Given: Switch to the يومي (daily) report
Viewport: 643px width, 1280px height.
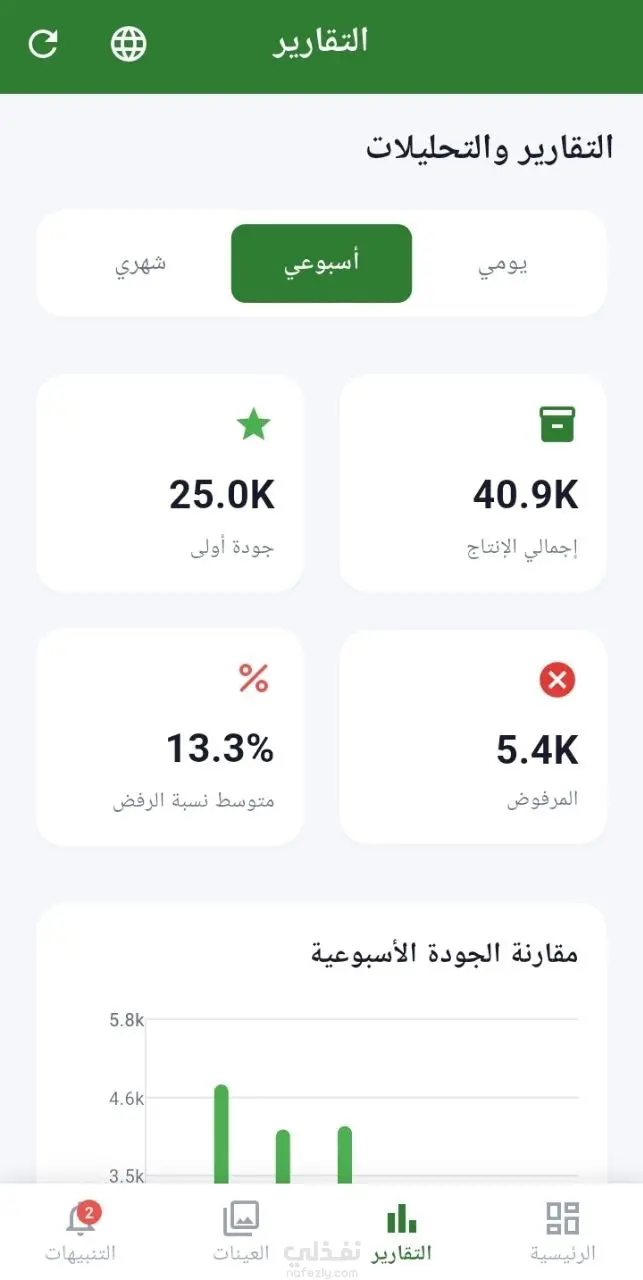Looking at the screenshot, I should click(x=502, y=263).
